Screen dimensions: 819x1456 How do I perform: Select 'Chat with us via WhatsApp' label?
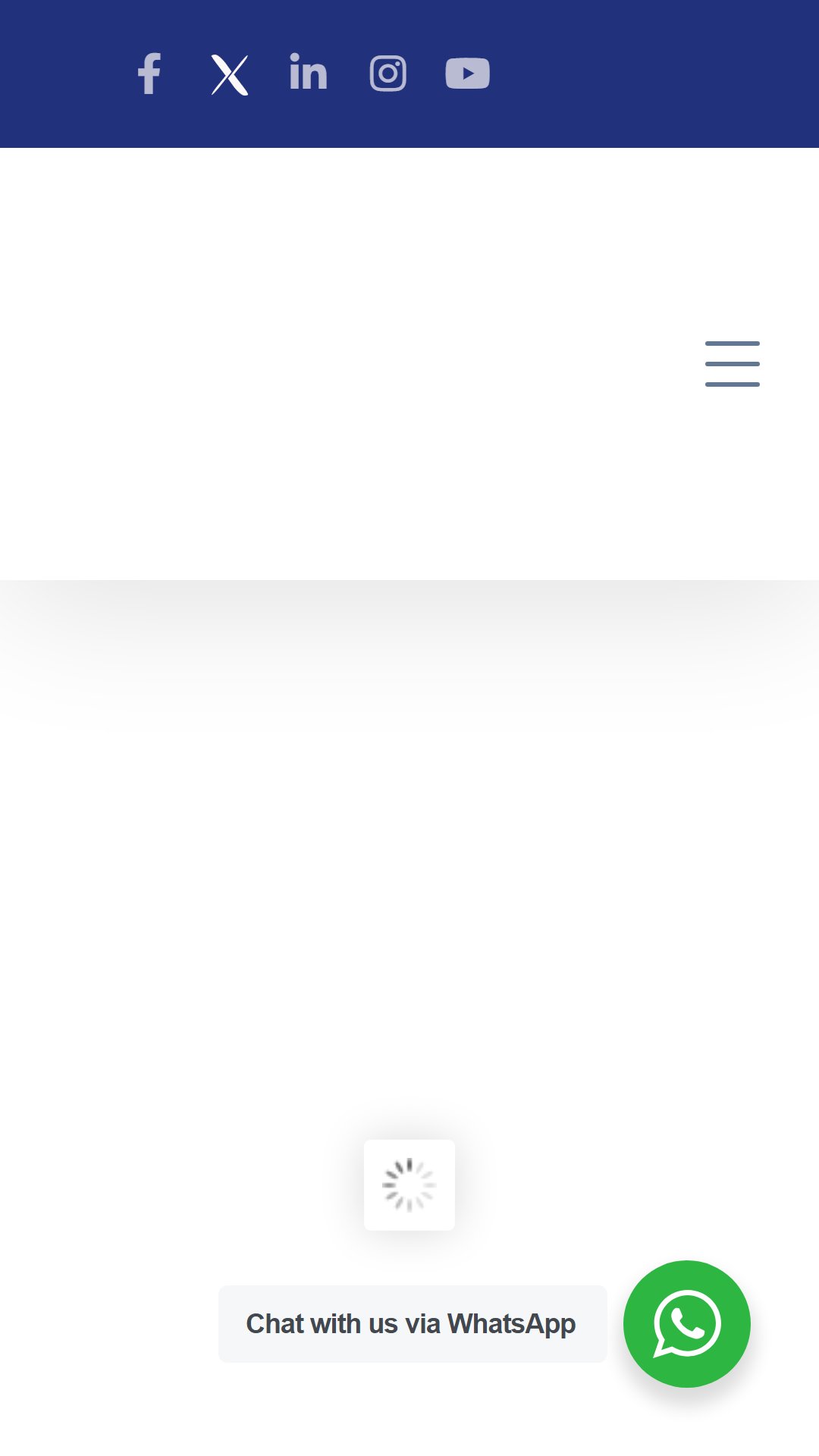[x=411, y=1324]
